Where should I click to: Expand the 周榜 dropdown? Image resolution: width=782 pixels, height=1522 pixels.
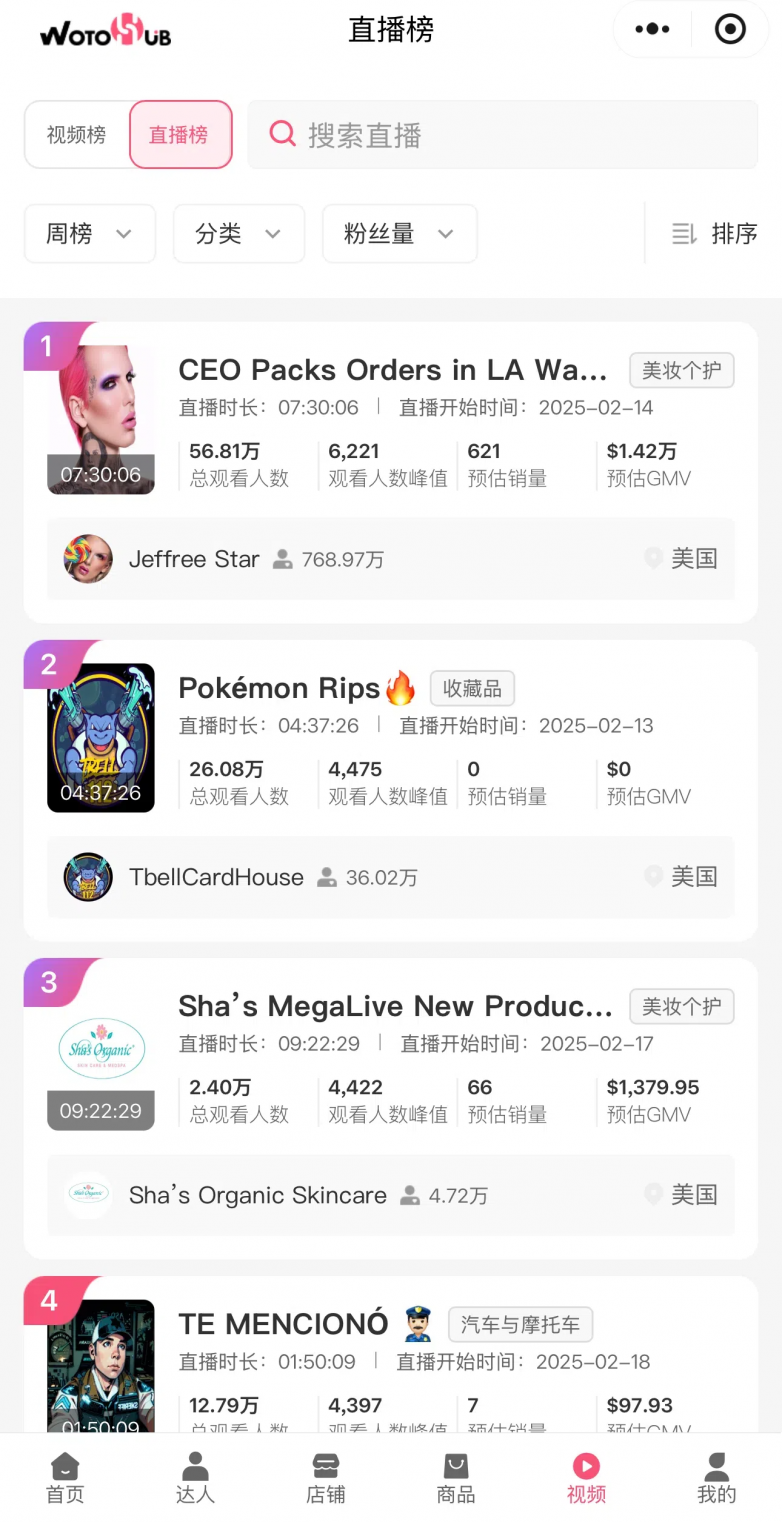(x=90, y=234)
